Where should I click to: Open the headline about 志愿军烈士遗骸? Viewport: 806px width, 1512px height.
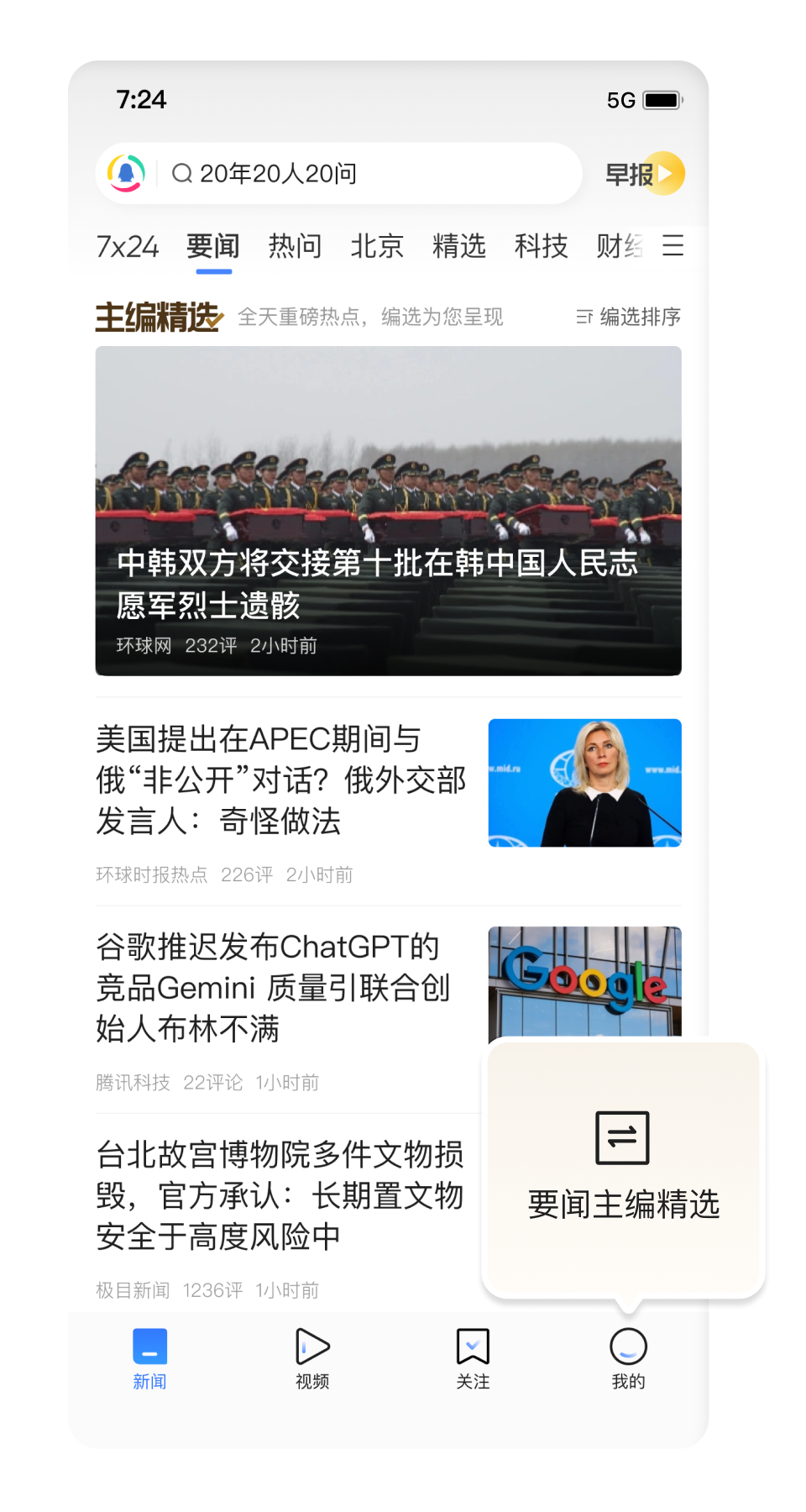pyautogui.click(x=388, y=511)
